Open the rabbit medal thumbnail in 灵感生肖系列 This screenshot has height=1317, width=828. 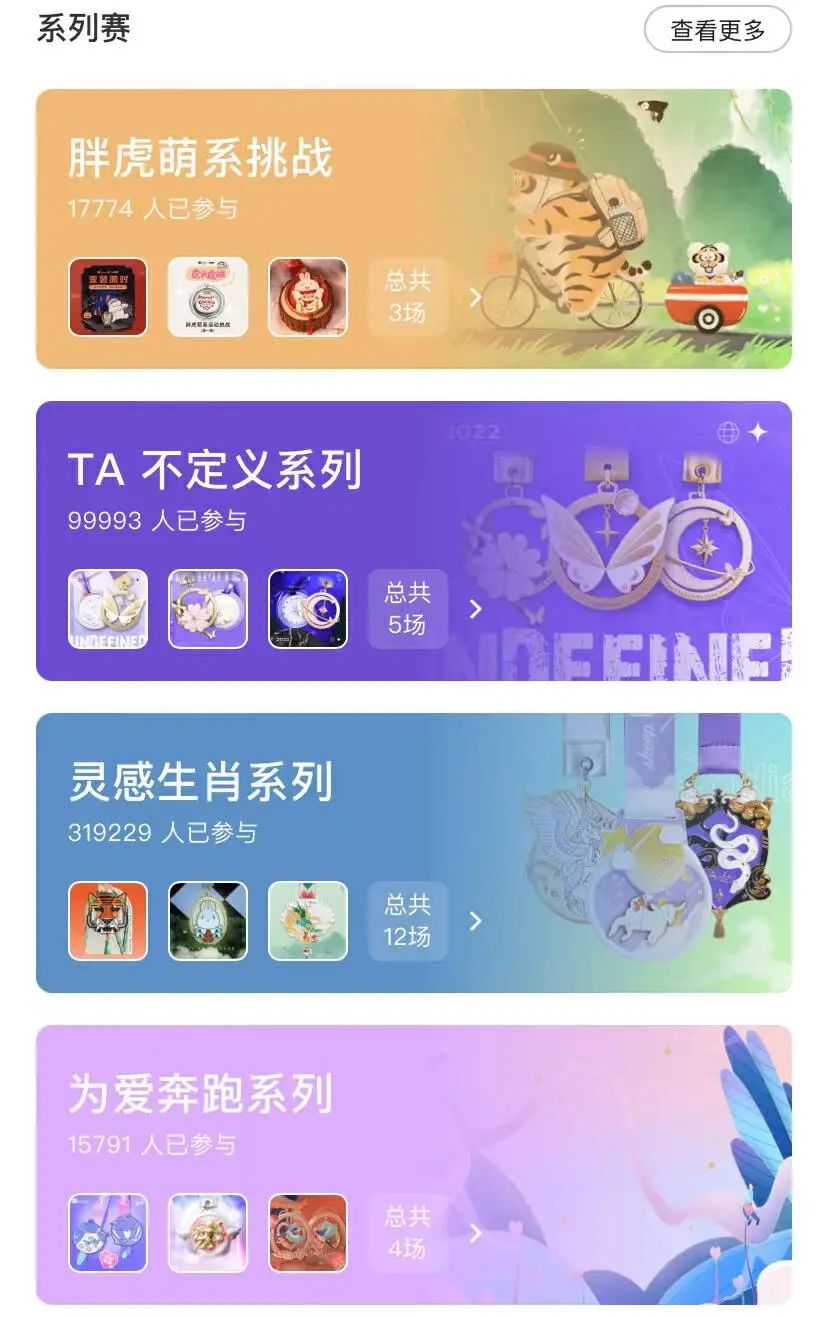pyautogui.click(x=208, y=921)
